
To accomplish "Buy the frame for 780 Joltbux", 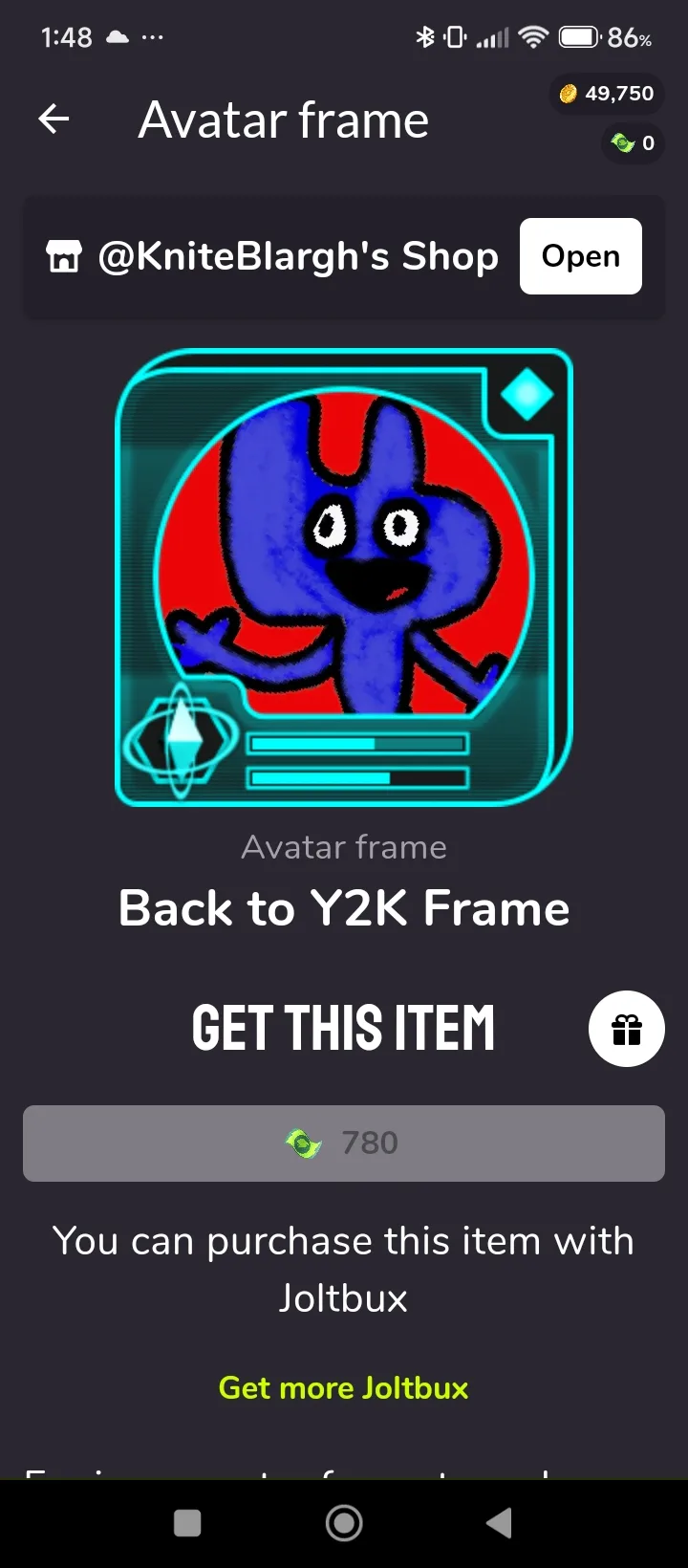I will pyautogui.click(x=344, y=1143).
